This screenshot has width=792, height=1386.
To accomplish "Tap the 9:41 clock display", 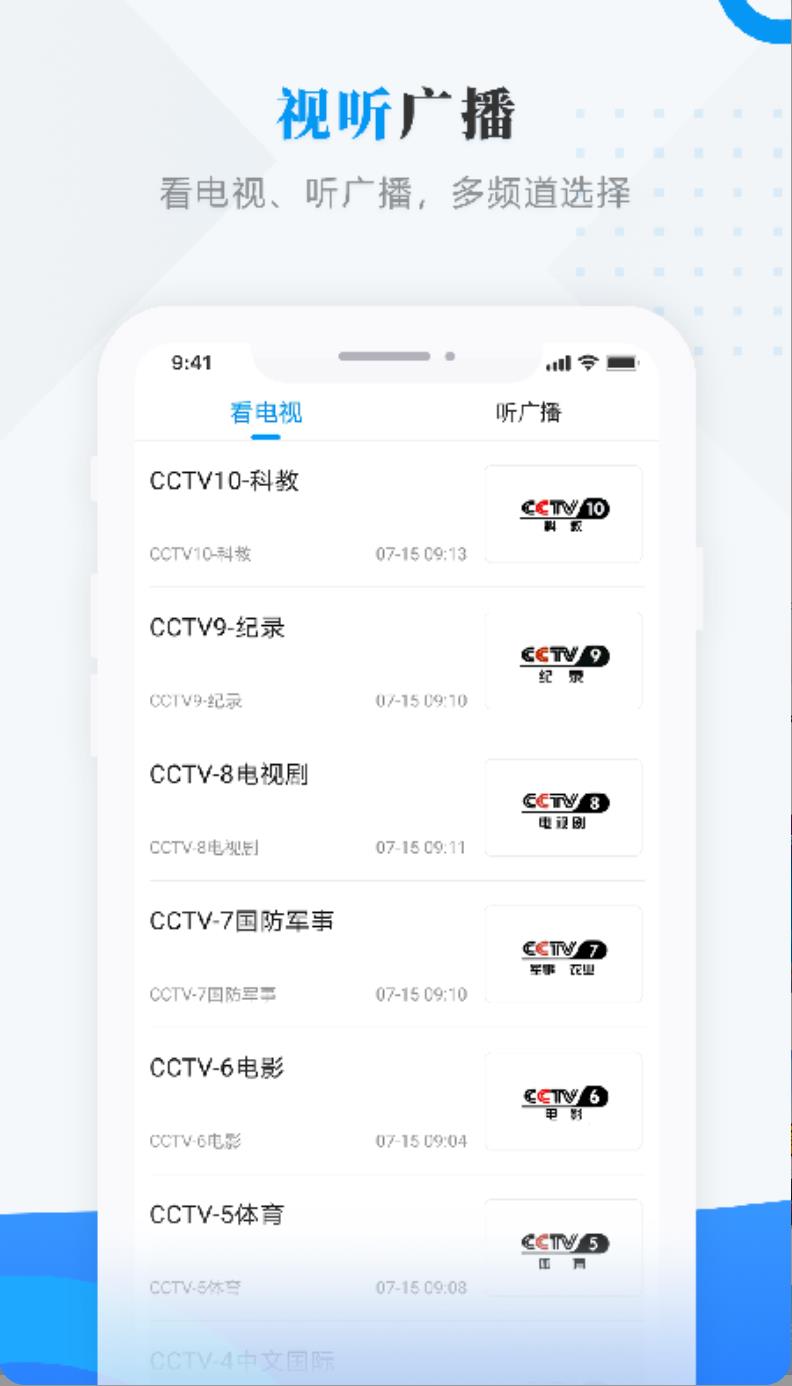I will click(x=184, y=364).
